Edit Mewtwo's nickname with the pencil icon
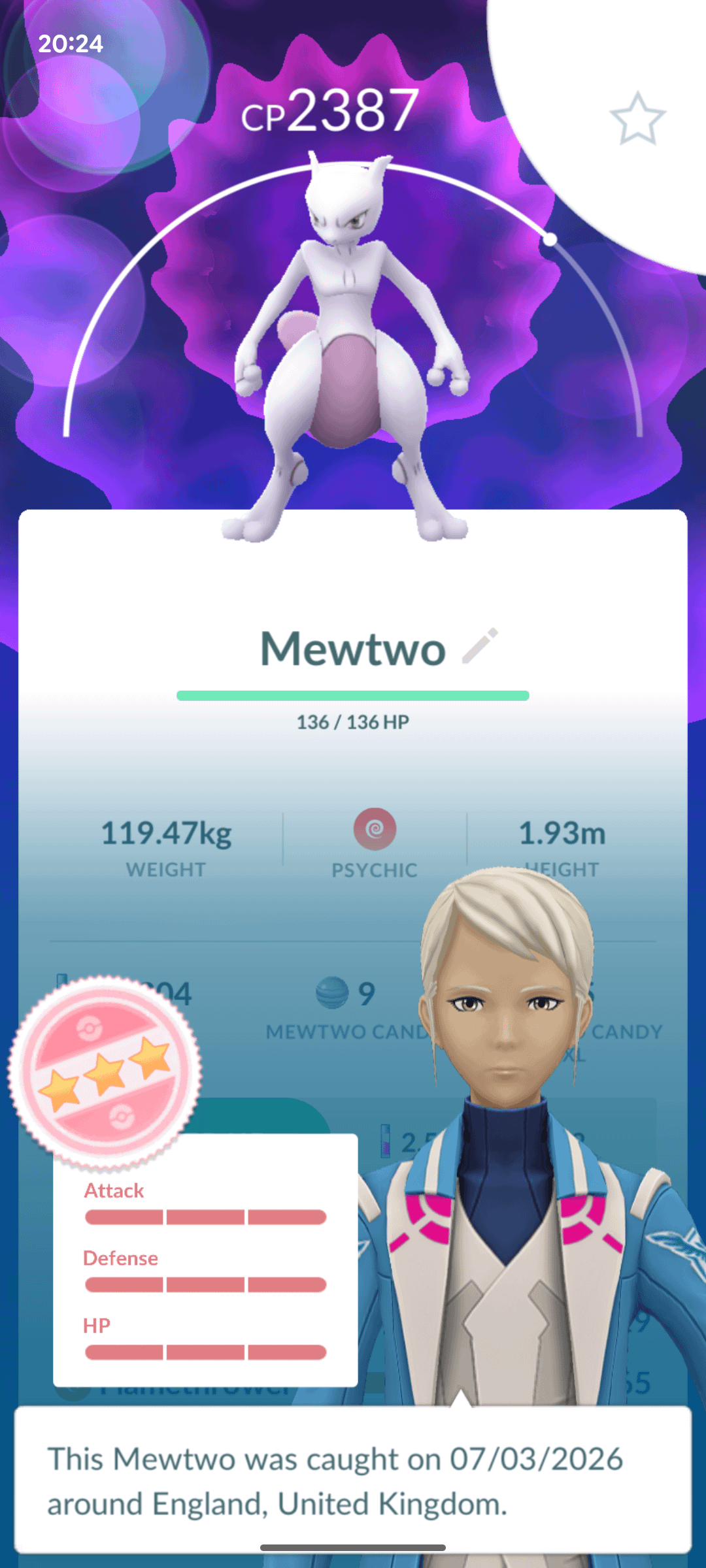This screenshot has height=1568, width=706. [480, 647]
